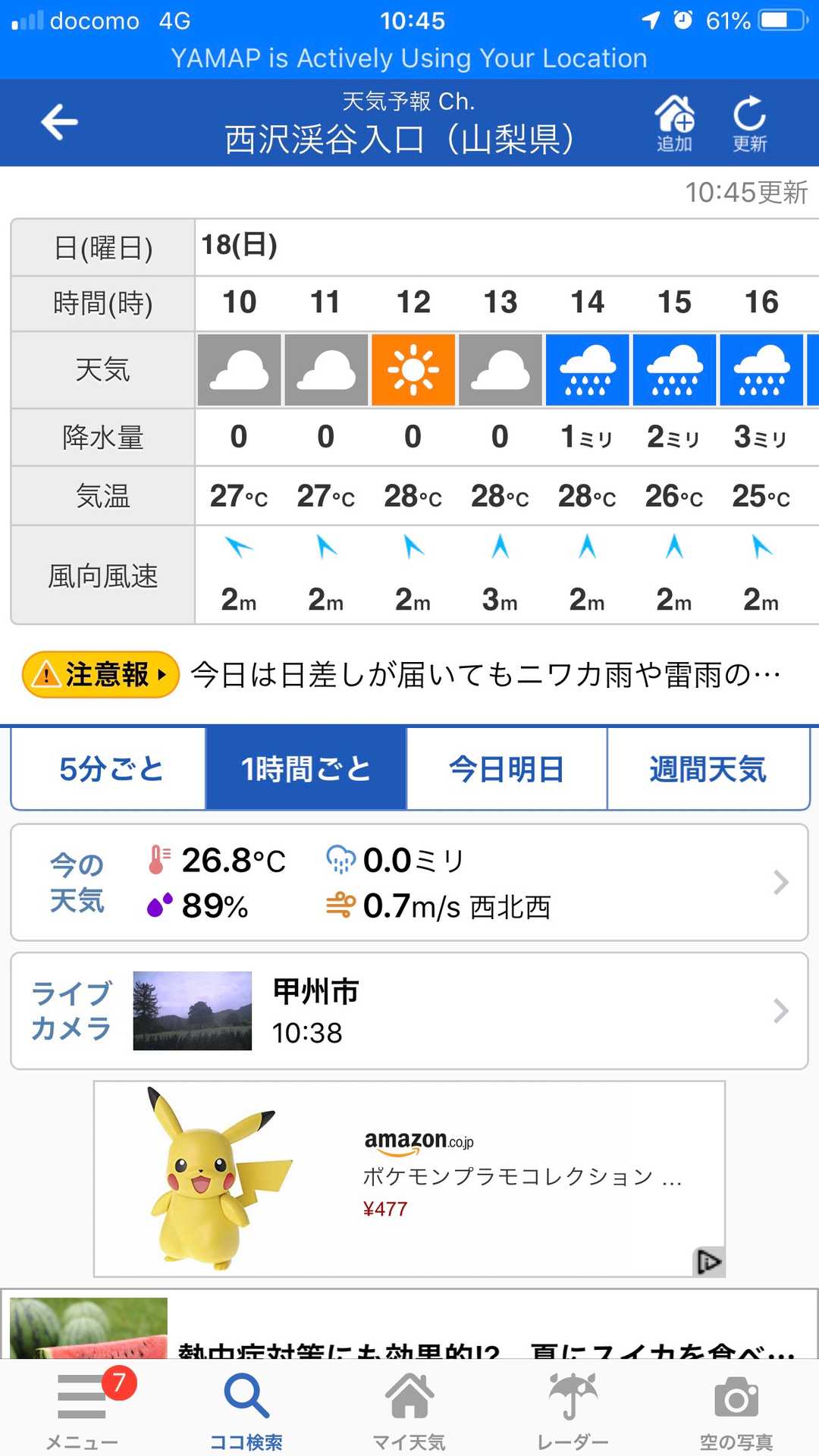Show the 今日明日 forecast tab
819x1456 pixels.
pyautogui.click(x=507, y=769)
